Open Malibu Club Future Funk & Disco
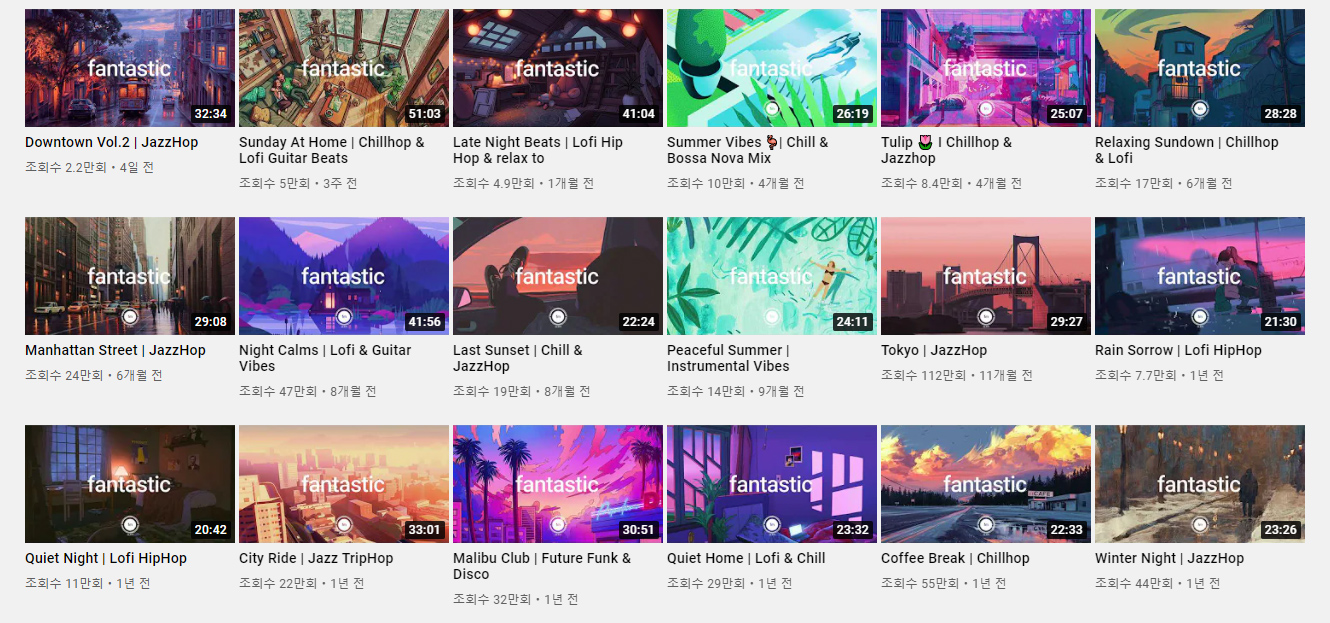Screen dimensions: 1330x623 coord(557,484)
